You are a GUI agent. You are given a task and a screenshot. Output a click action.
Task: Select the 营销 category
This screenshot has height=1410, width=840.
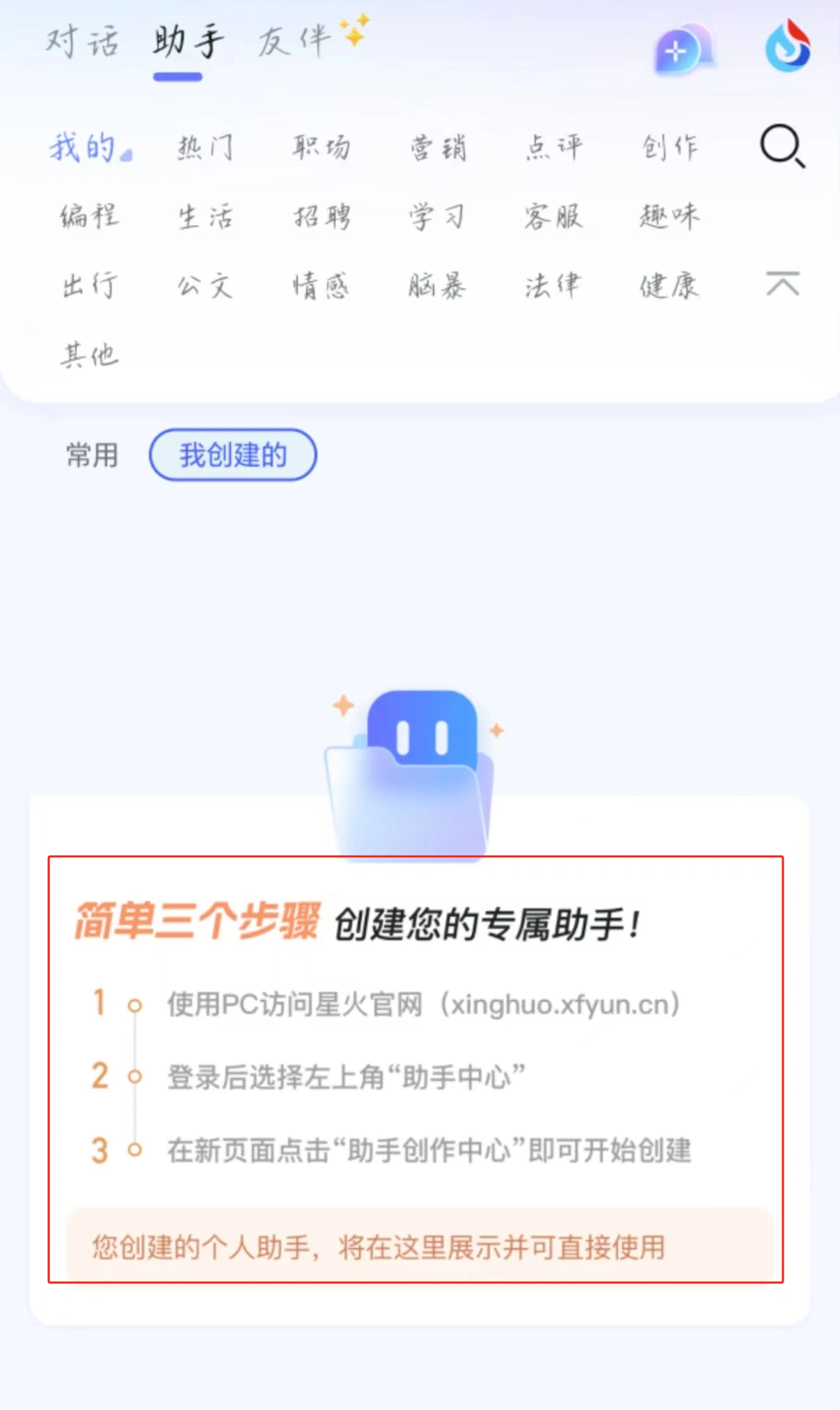[438, 148]
